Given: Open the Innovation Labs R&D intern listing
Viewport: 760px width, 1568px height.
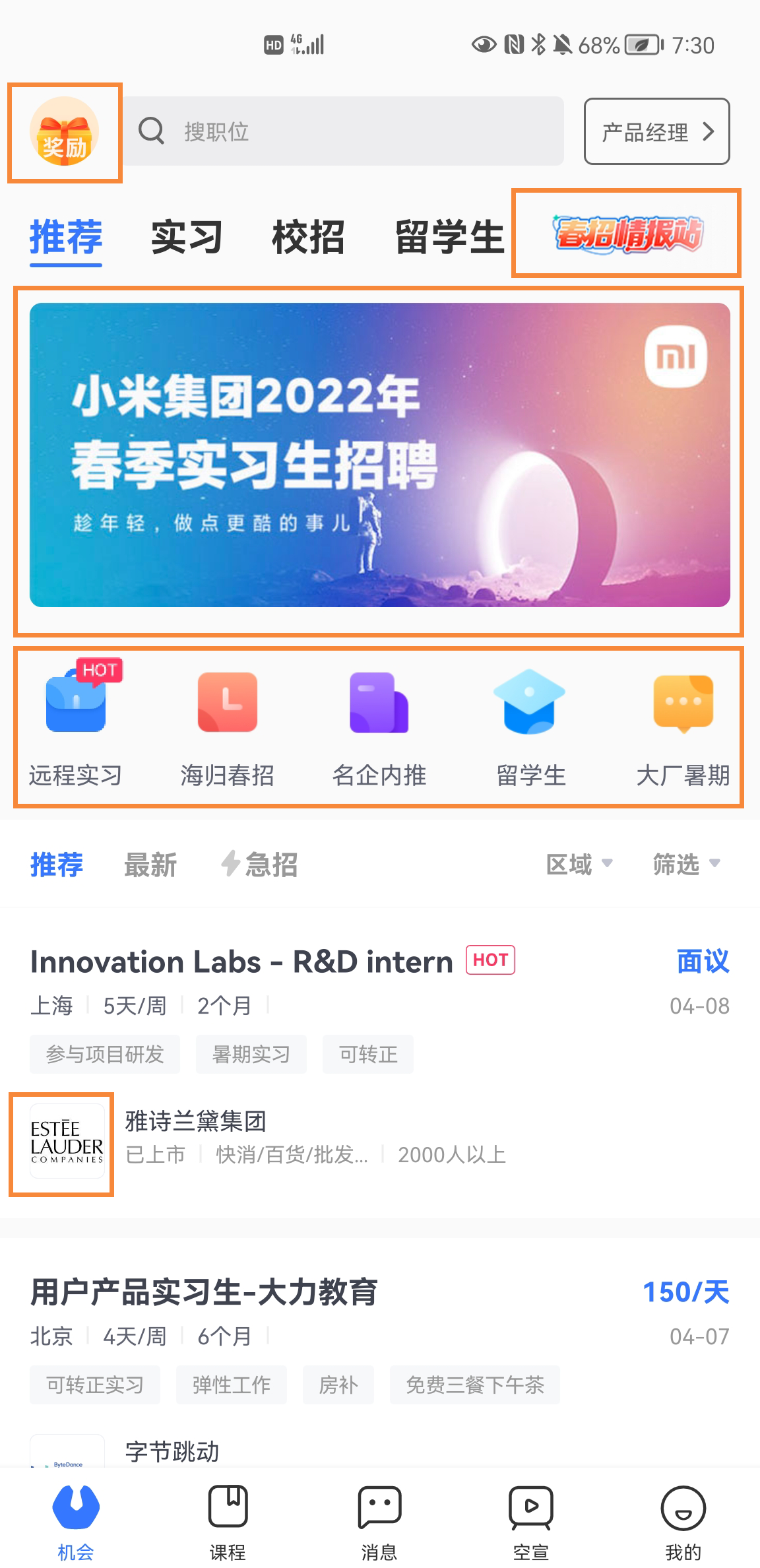Looking at the screenshot, I should click(x=240, y=962).
